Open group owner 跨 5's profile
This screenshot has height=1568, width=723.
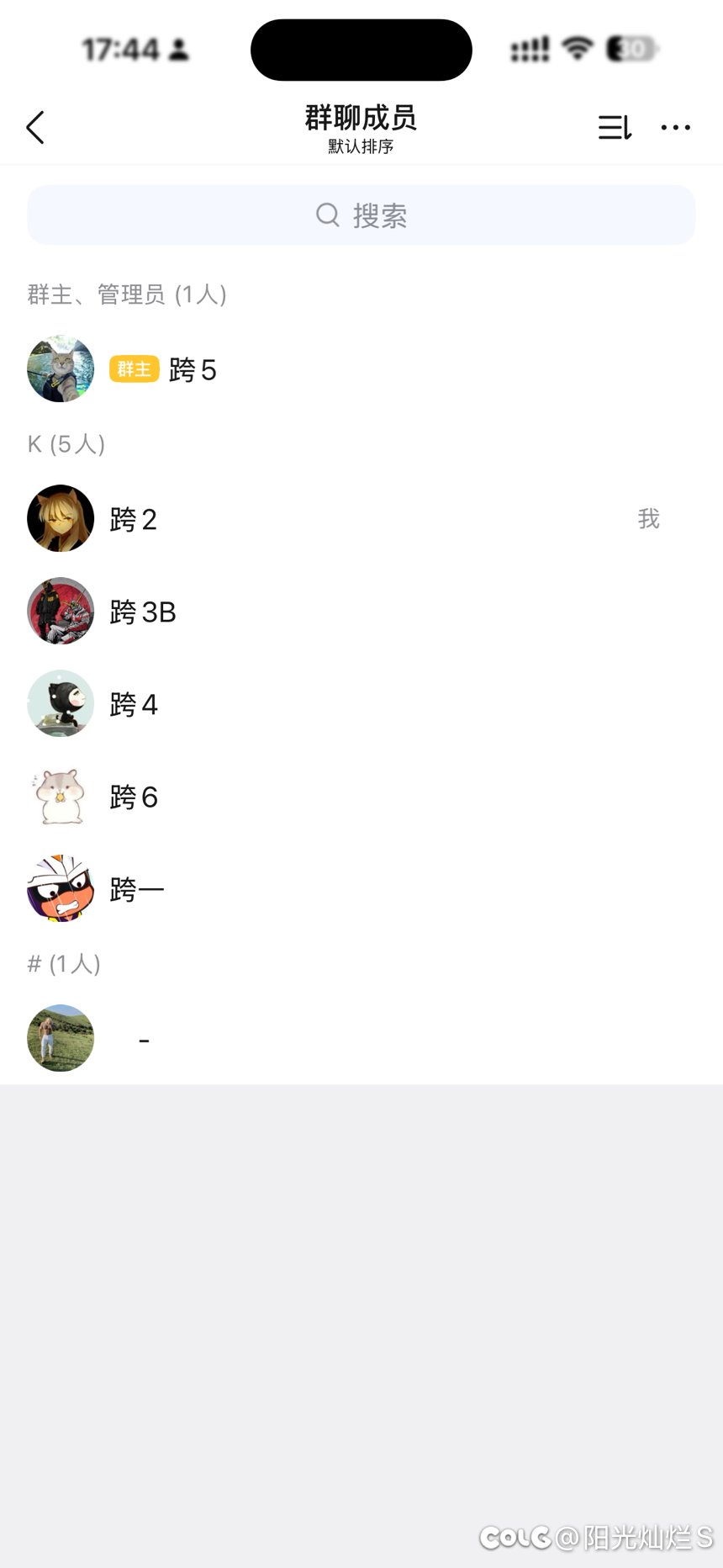tap(192, 369)
